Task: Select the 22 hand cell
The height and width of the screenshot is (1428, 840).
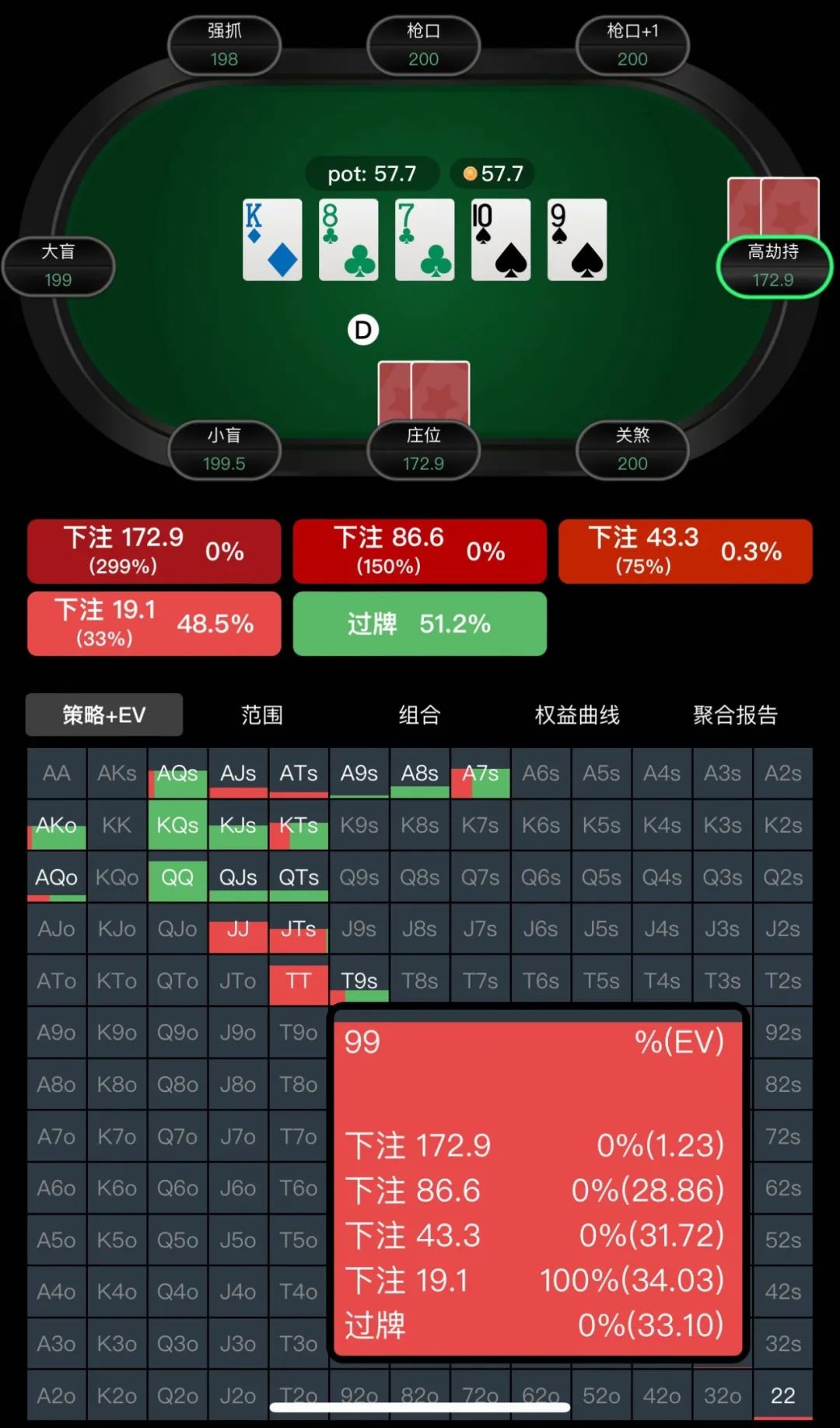Action: tap(782, 1395)
